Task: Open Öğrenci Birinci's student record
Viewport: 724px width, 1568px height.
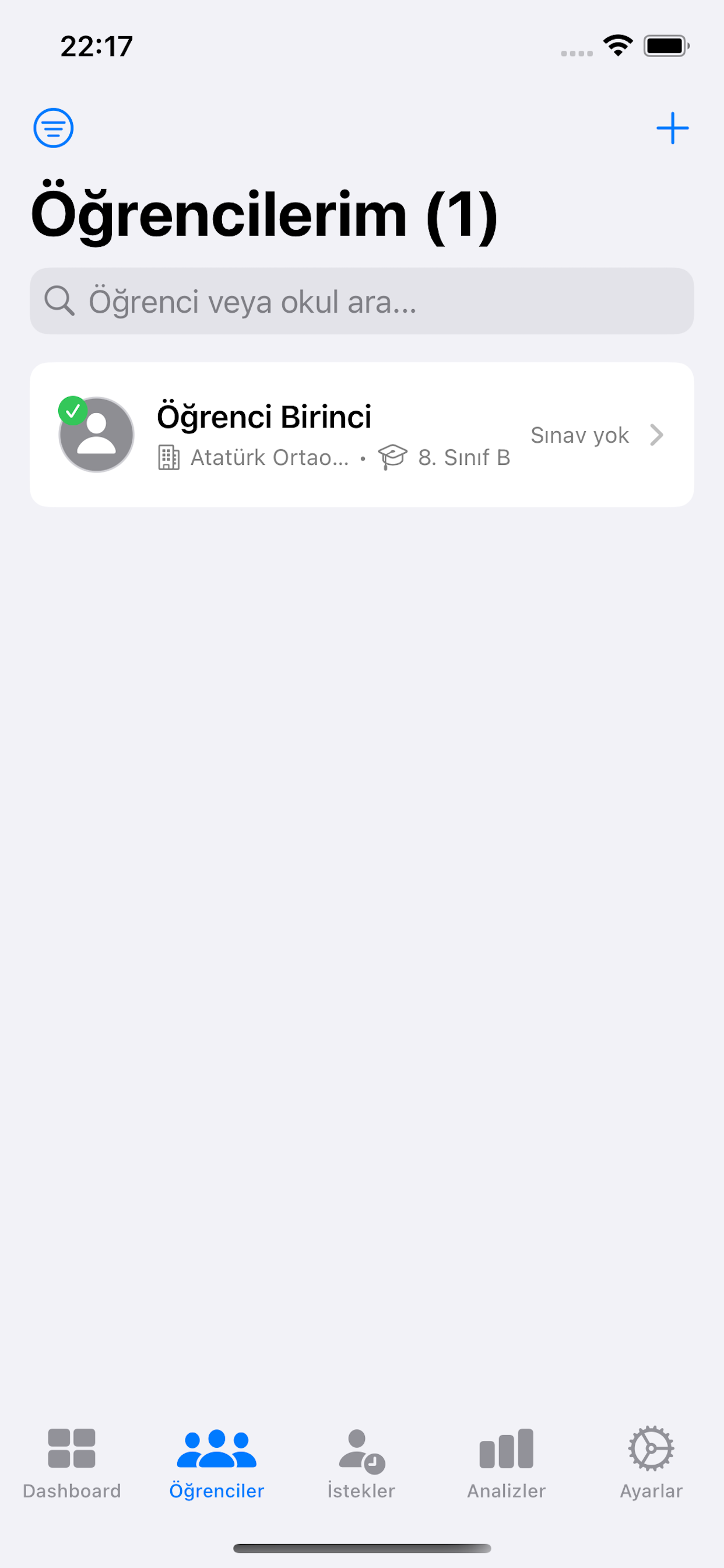Action: pyautogui.click(x=361, y=435)
